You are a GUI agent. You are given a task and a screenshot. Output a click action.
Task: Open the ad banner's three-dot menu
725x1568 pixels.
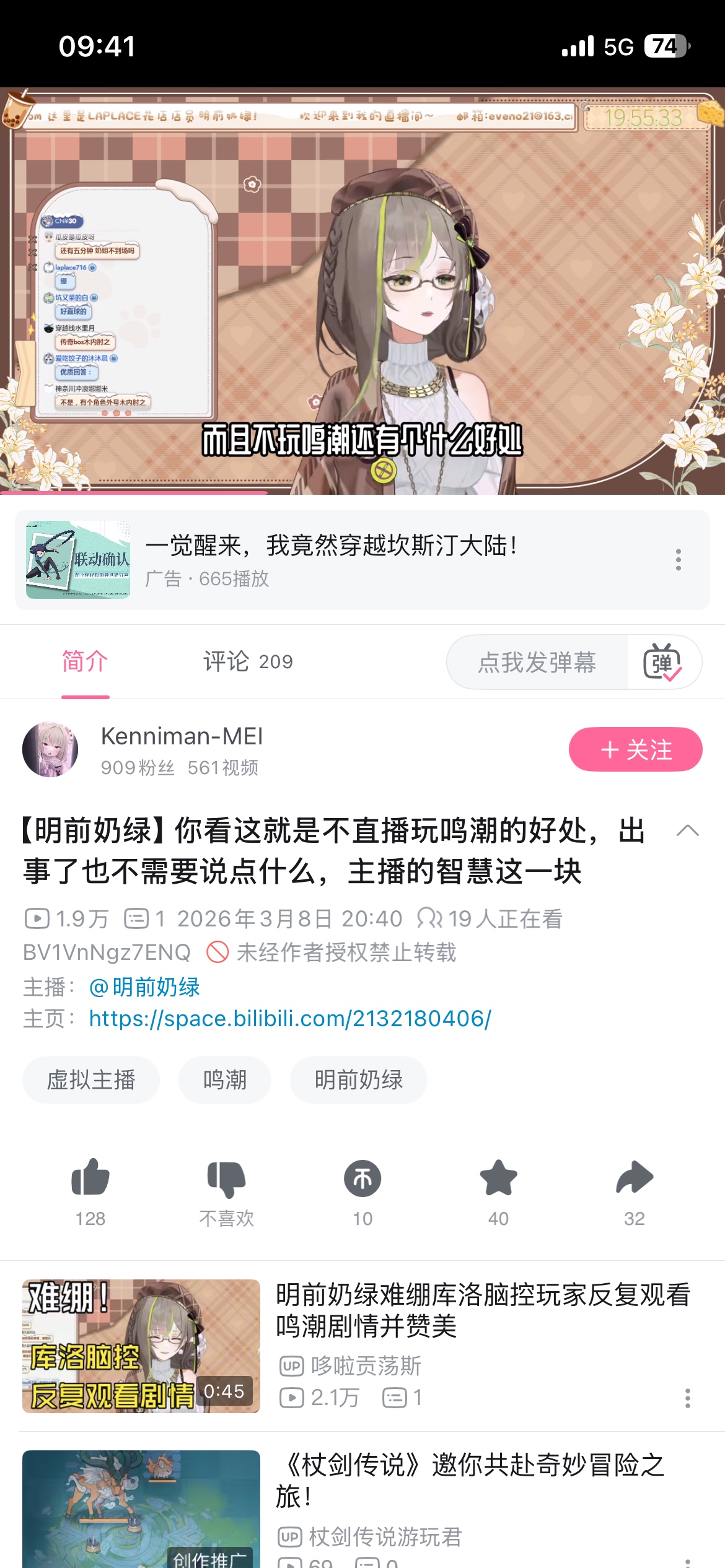coord(679,560)
